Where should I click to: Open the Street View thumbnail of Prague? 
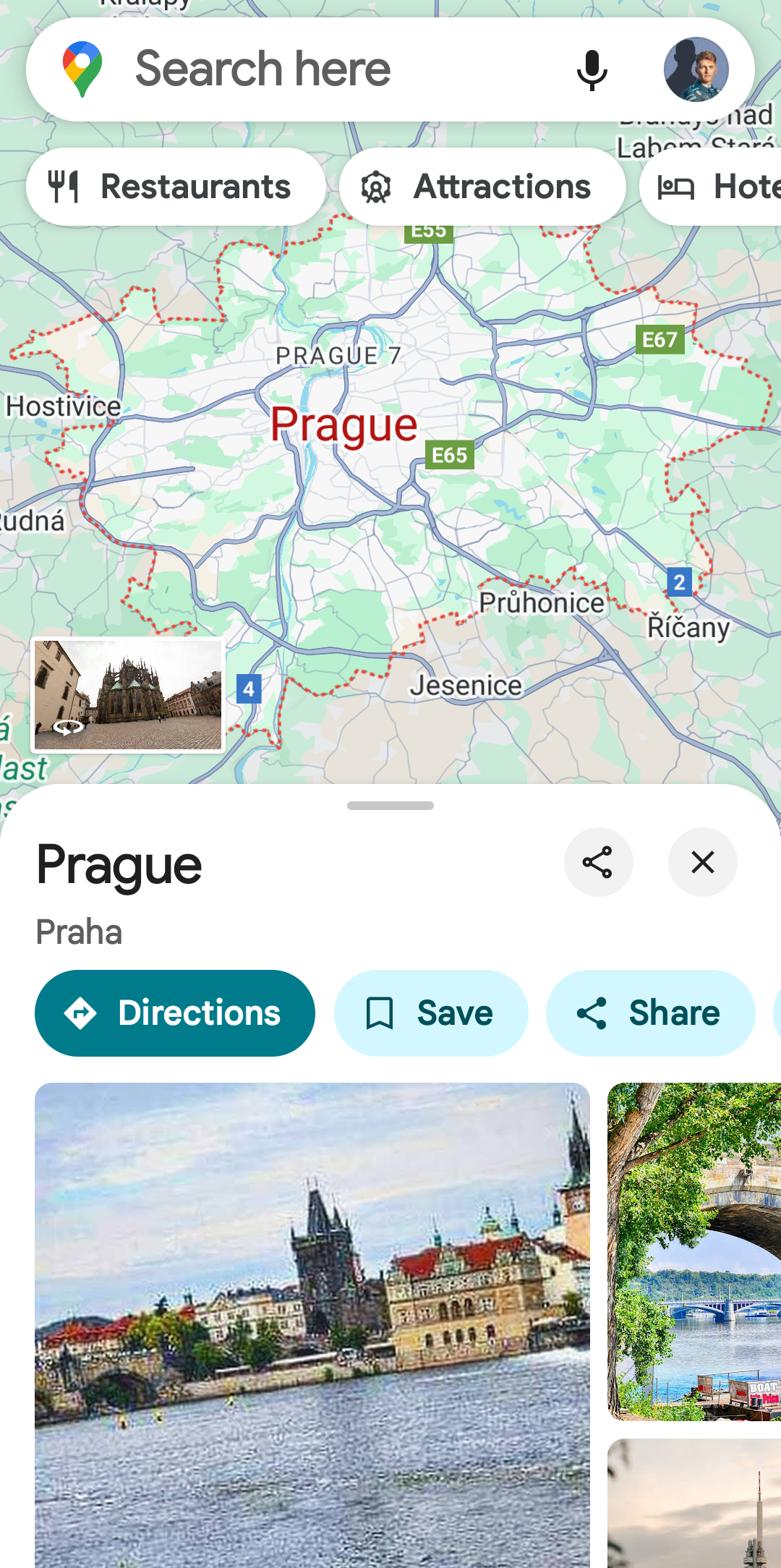pyautogui.click(x=128, y=695)
